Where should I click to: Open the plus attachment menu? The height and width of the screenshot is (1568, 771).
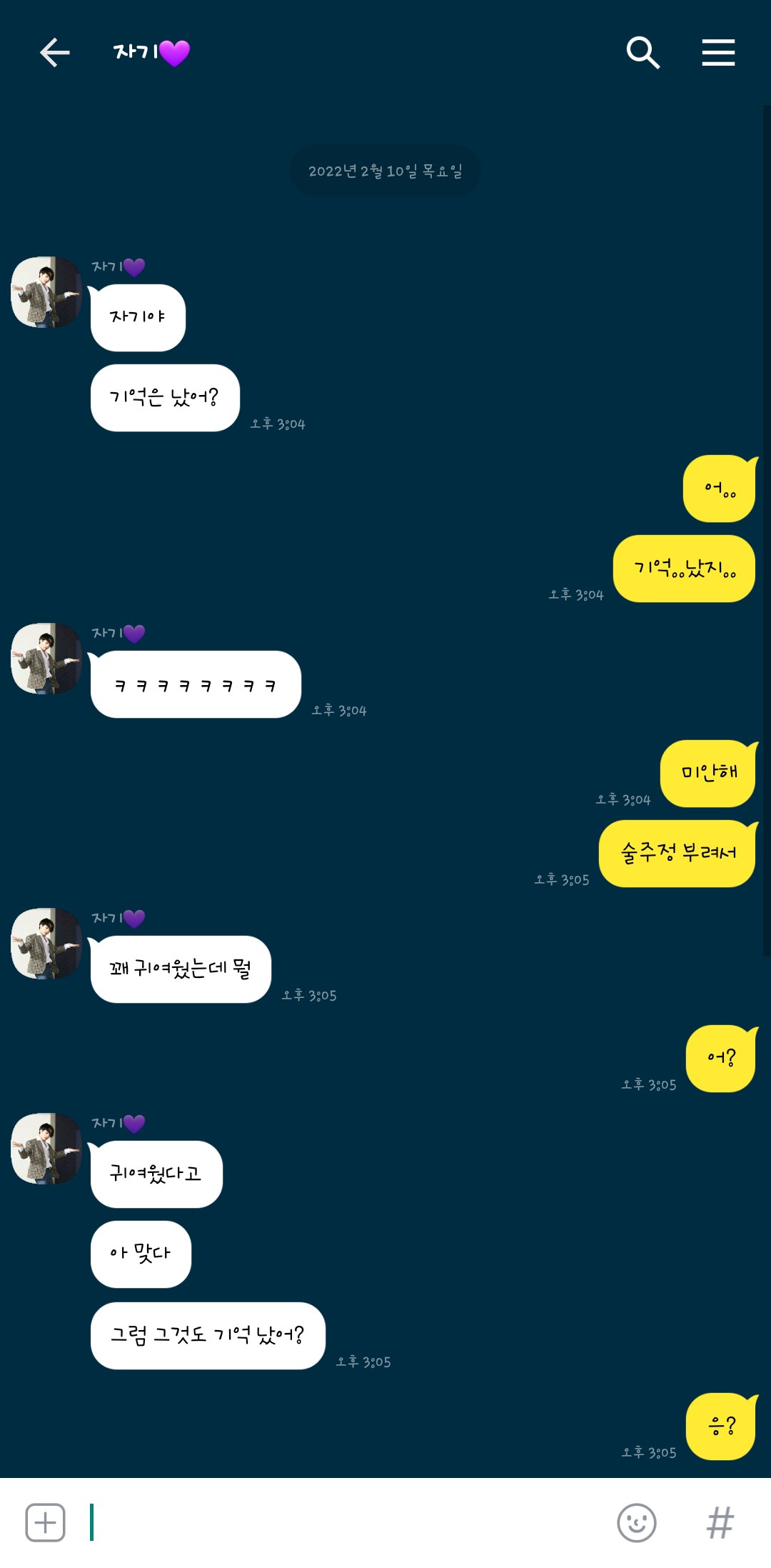(46, 1522)
